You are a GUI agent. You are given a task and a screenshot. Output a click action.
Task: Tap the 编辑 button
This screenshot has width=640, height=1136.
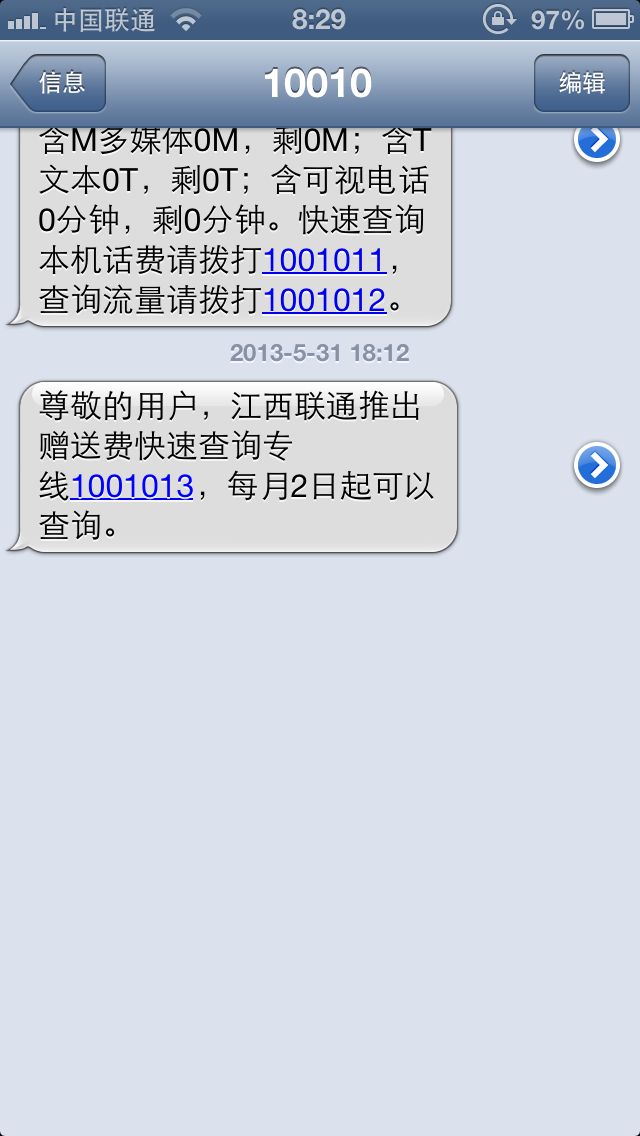(x=581, y=83)
